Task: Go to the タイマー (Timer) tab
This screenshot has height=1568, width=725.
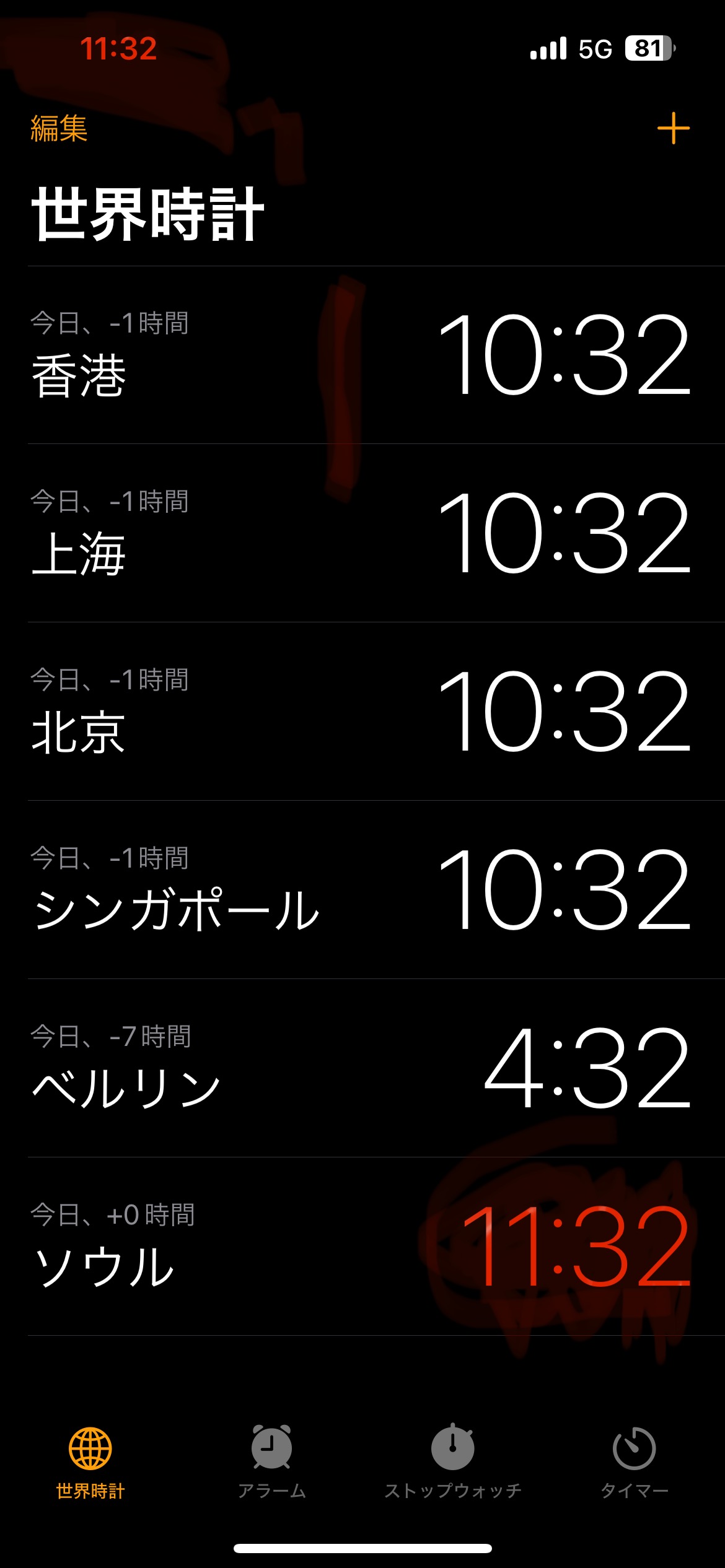Action: click(x=634, y=1460)
